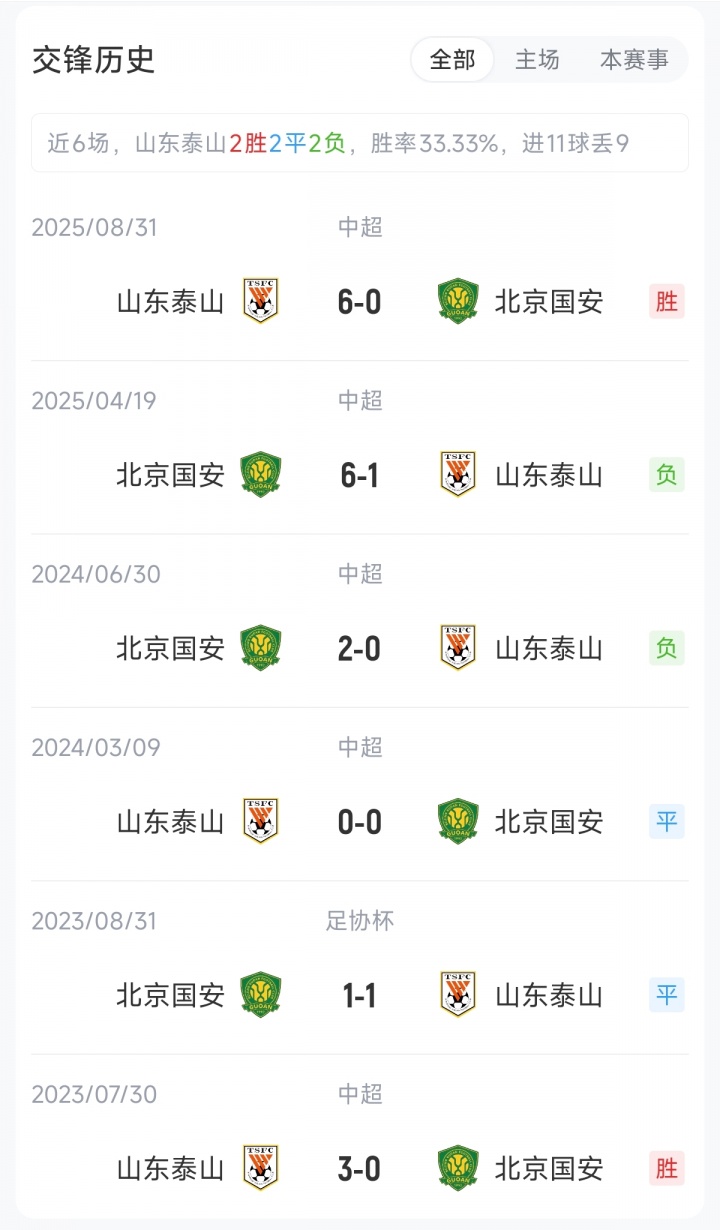View the 2024/06/30 match with score 2-0
Screen dimensions: 720x1230
(x=360, y=648)
